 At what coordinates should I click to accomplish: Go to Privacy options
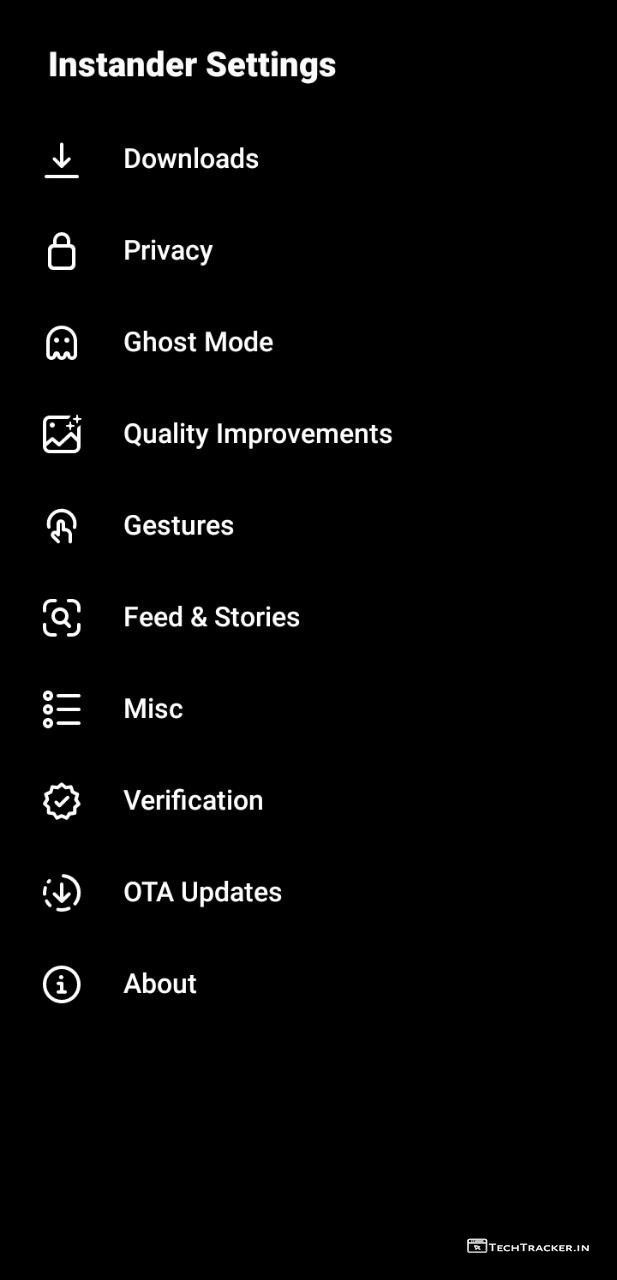(x=168, y=251)
